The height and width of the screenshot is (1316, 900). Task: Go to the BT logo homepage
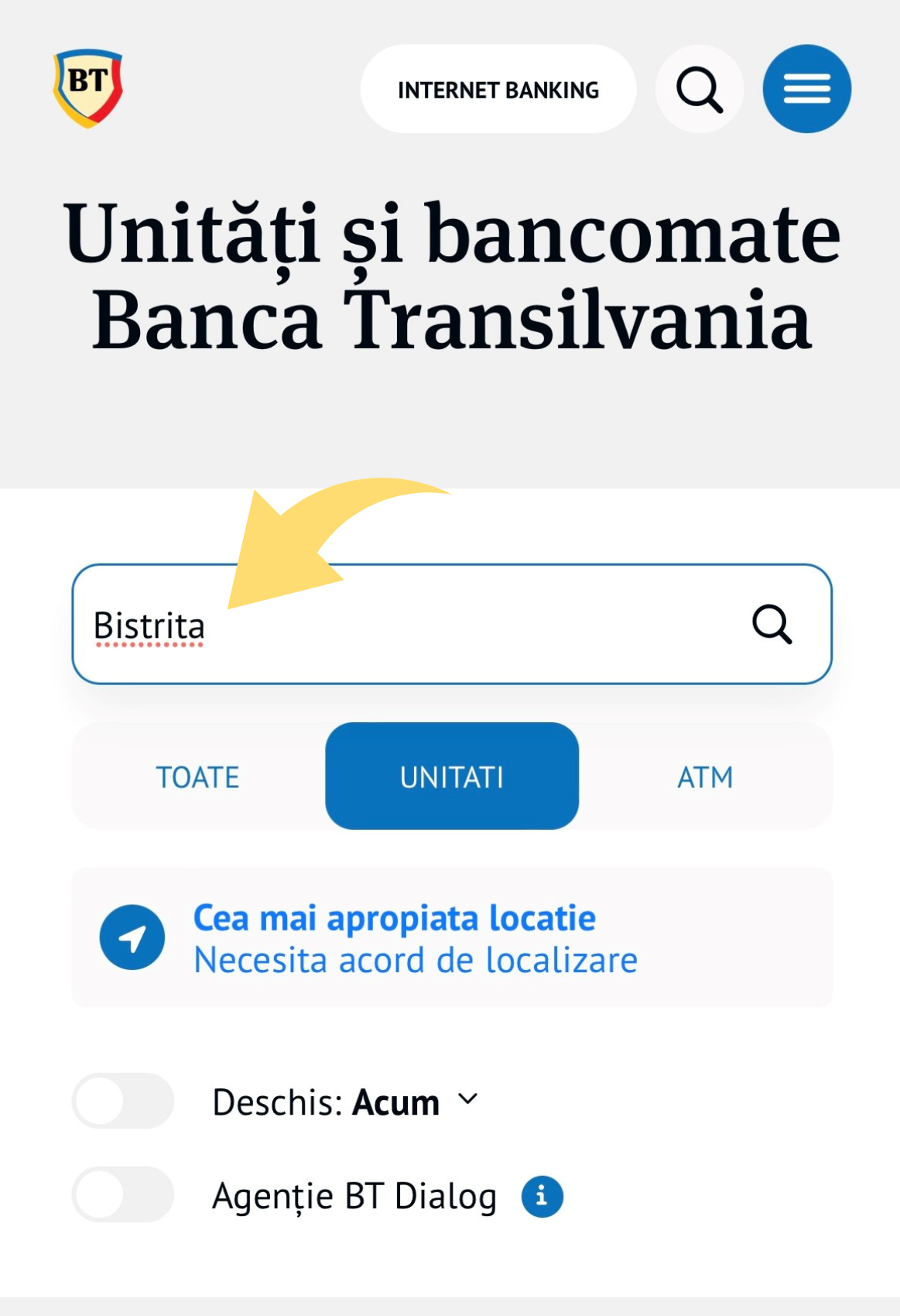pos(88,88)
